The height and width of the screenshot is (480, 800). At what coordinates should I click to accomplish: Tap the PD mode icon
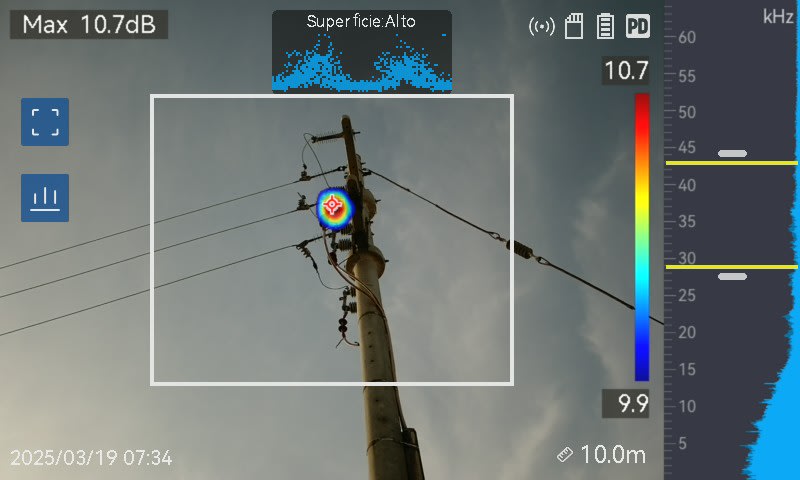[x=638, y=27]
